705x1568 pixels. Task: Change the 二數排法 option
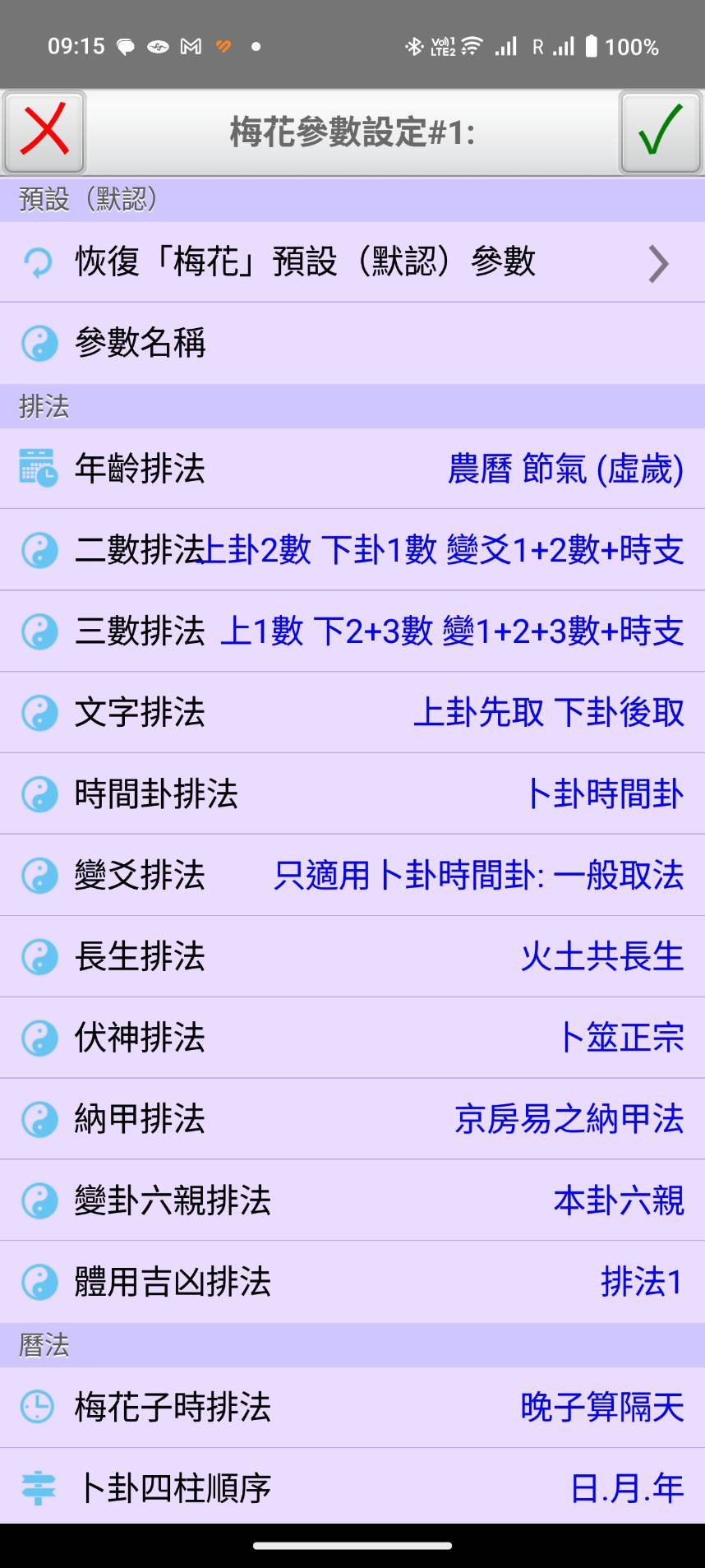[x=352, y=550]
